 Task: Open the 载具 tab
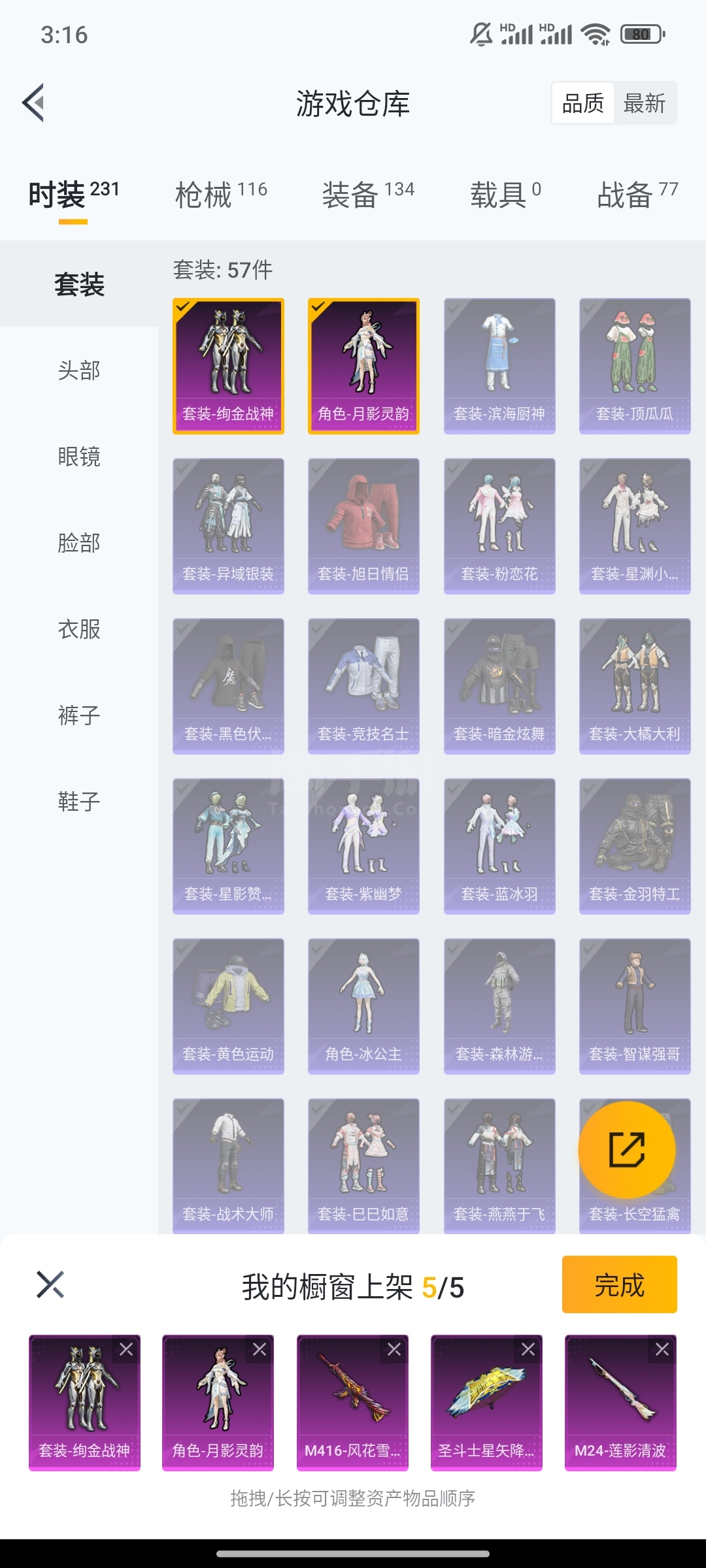pyautogui.click(x=505, y=195)
